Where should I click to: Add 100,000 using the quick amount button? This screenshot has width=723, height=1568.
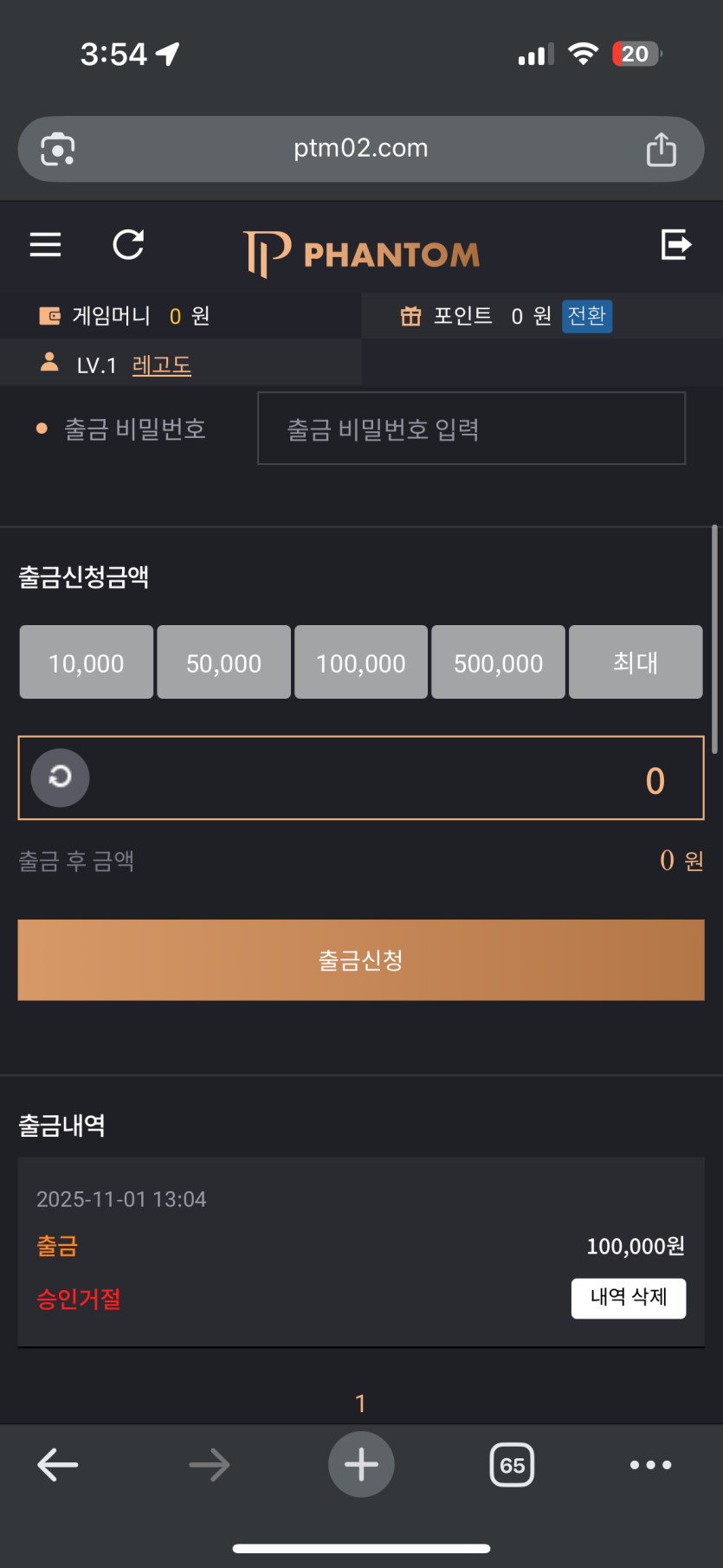pos(361,662)
